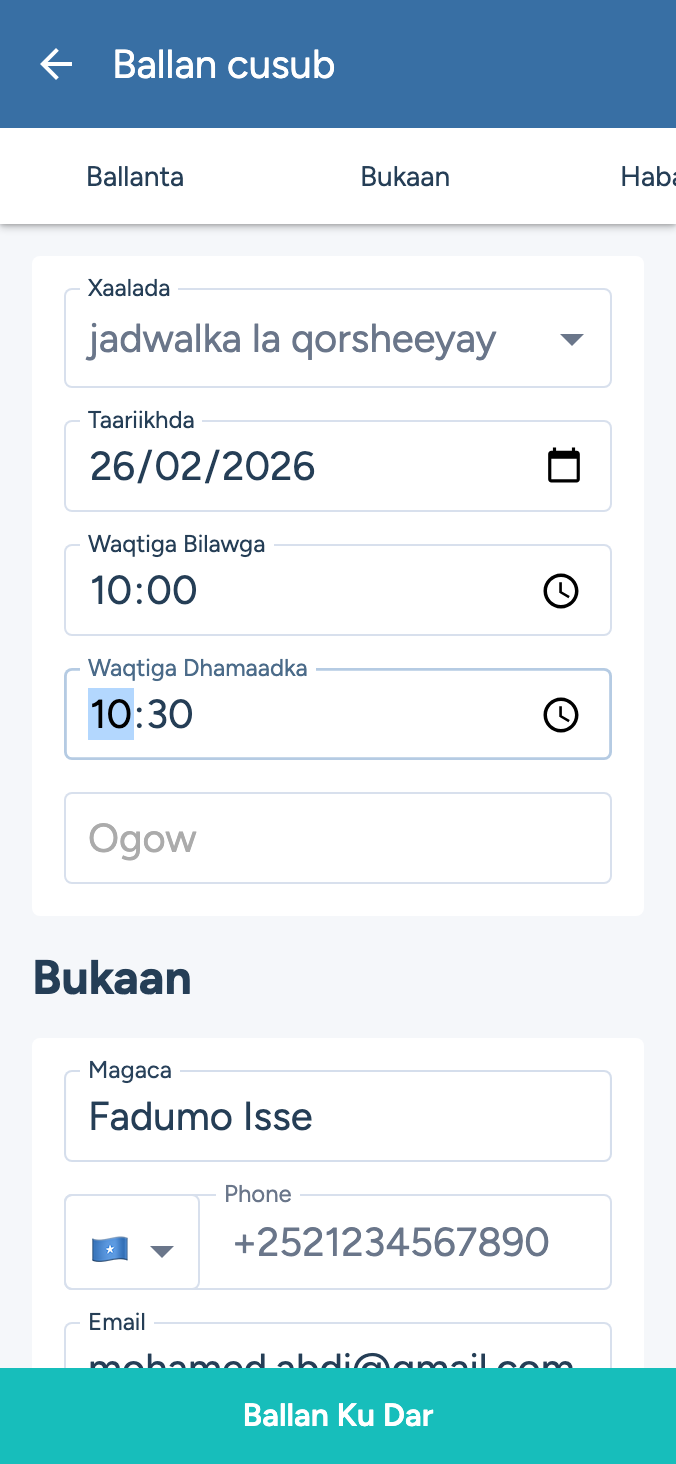Go back using the arrow icon
Screen dimensions: 676x1464
pyautogui.click(x=56, y=65)
